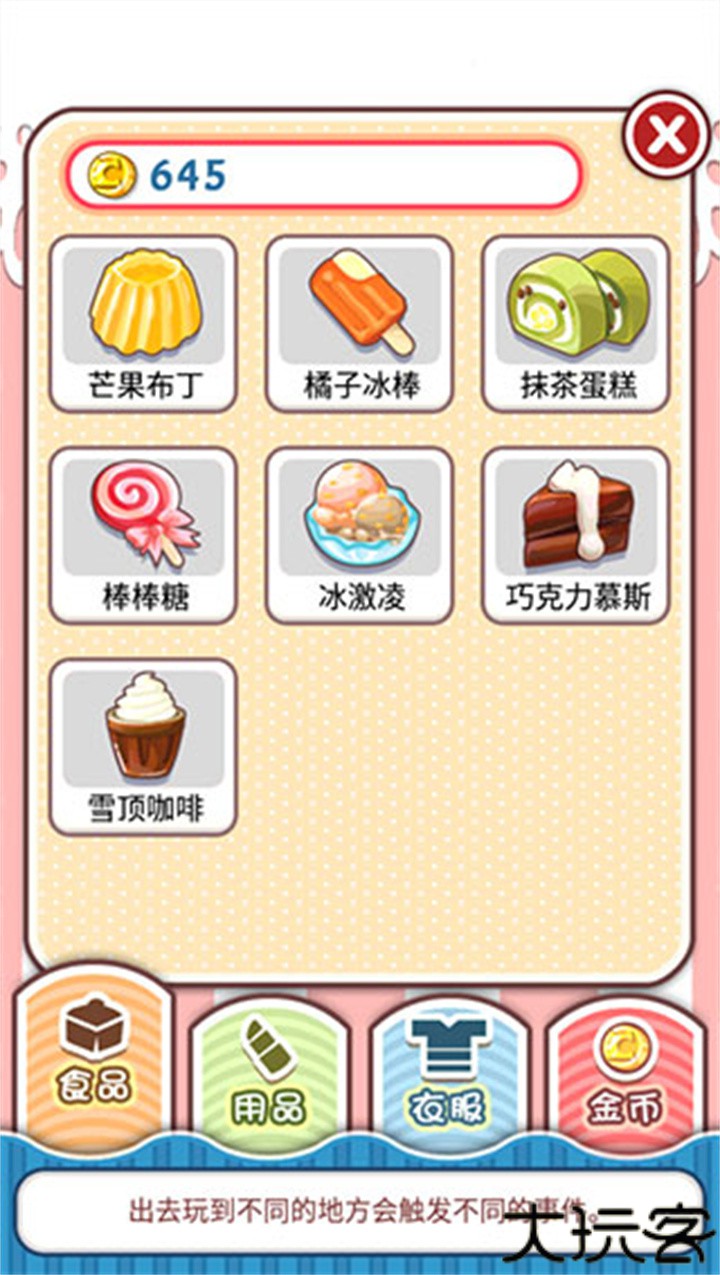720x1275 pixels.
Task: Pick the 抹茶蛋糕 matcha cake roll
Action: [x=576, y=322]
